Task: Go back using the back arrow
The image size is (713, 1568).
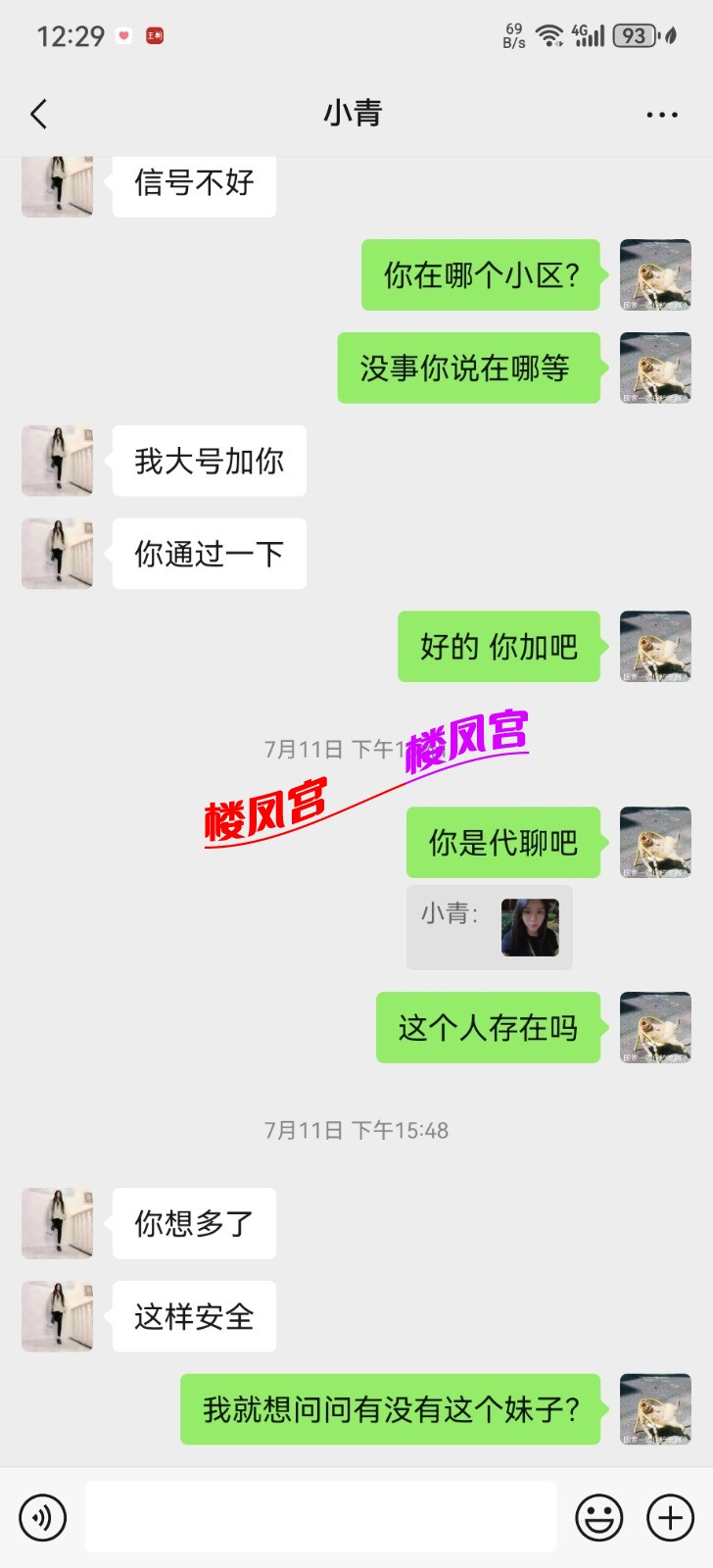Action: pyautogui.click(x=38, y=114)
